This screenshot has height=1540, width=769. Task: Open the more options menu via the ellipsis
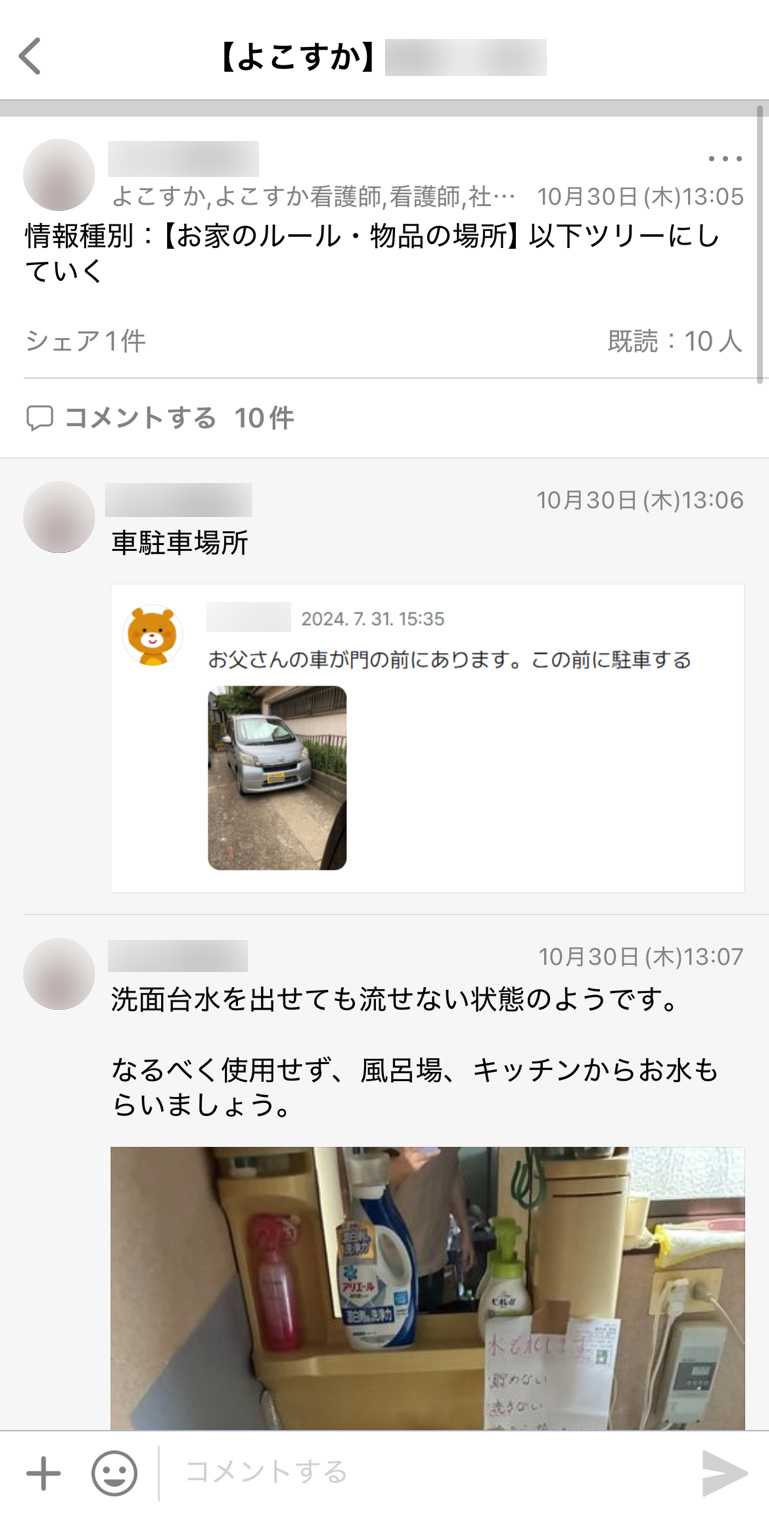pyautogui.click(x=724, y=158)
